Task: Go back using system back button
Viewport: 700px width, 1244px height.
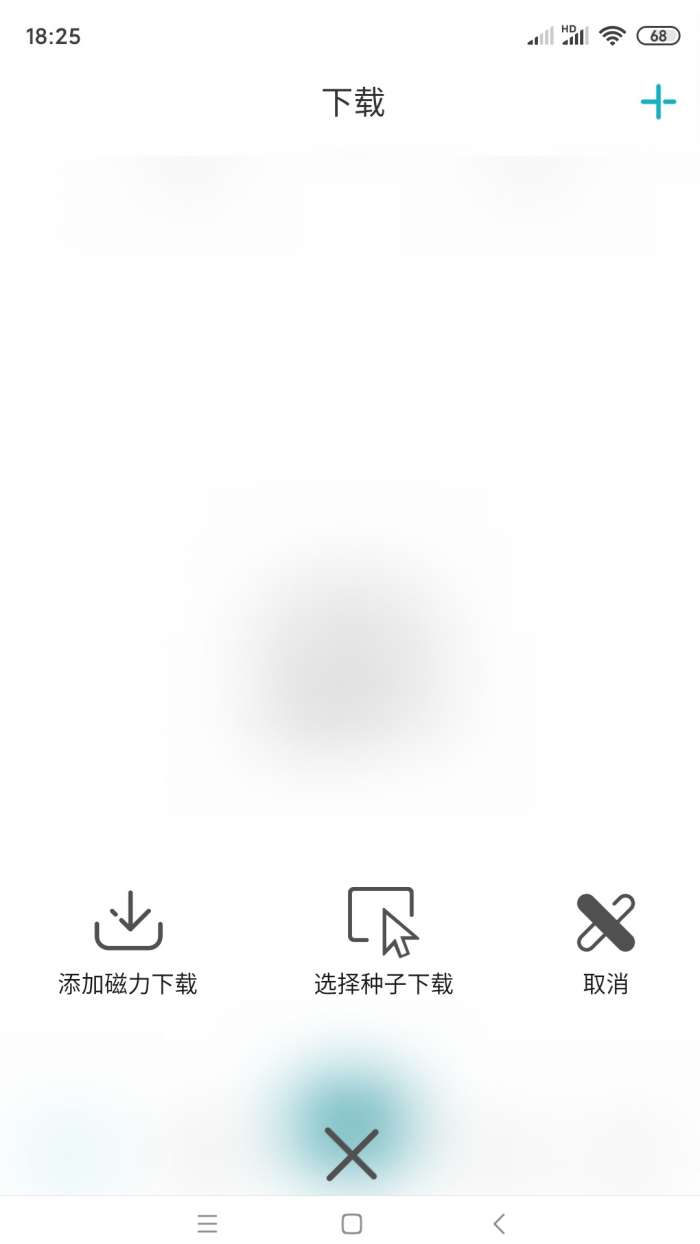Action: [x=499, y=1223]
